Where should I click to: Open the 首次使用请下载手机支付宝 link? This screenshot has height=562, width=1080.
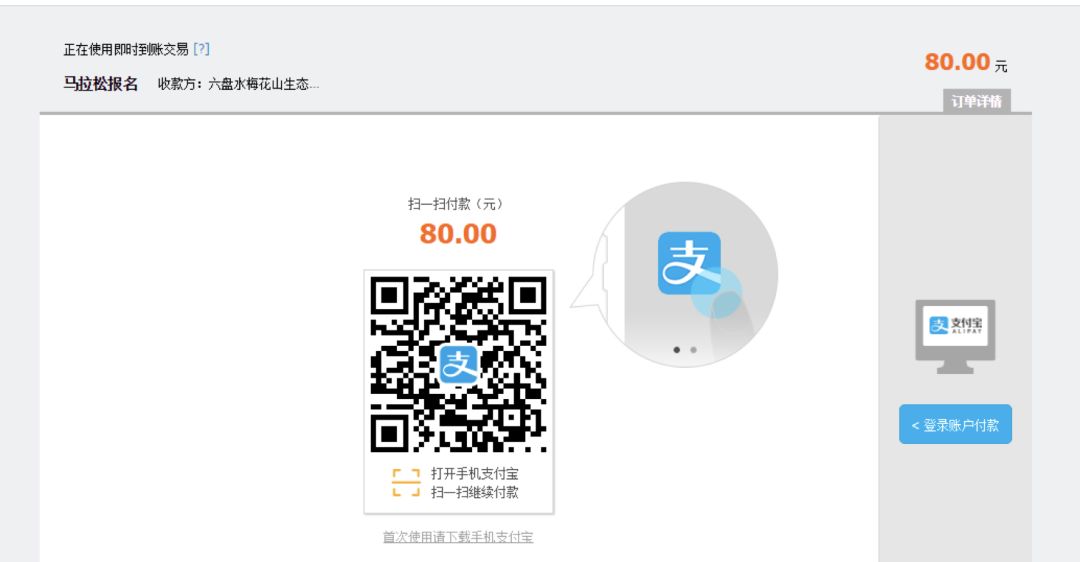coord(458,537)
